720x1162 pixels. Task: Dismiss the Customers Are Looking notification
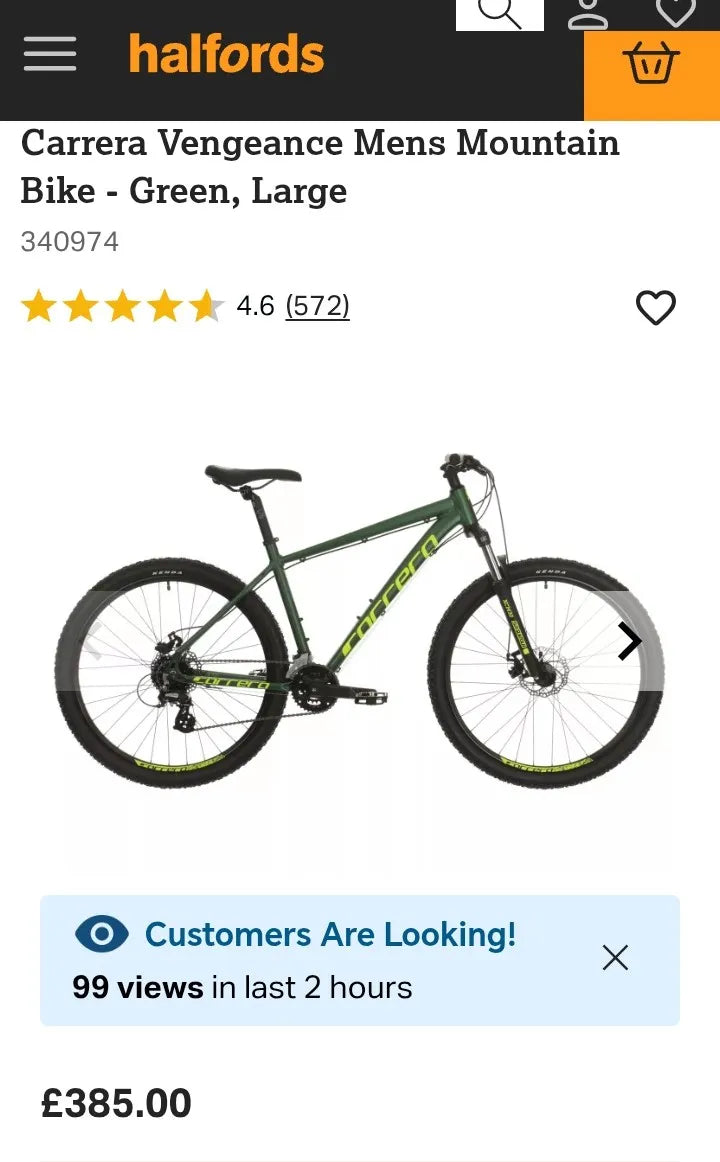[x=614, y=957]
